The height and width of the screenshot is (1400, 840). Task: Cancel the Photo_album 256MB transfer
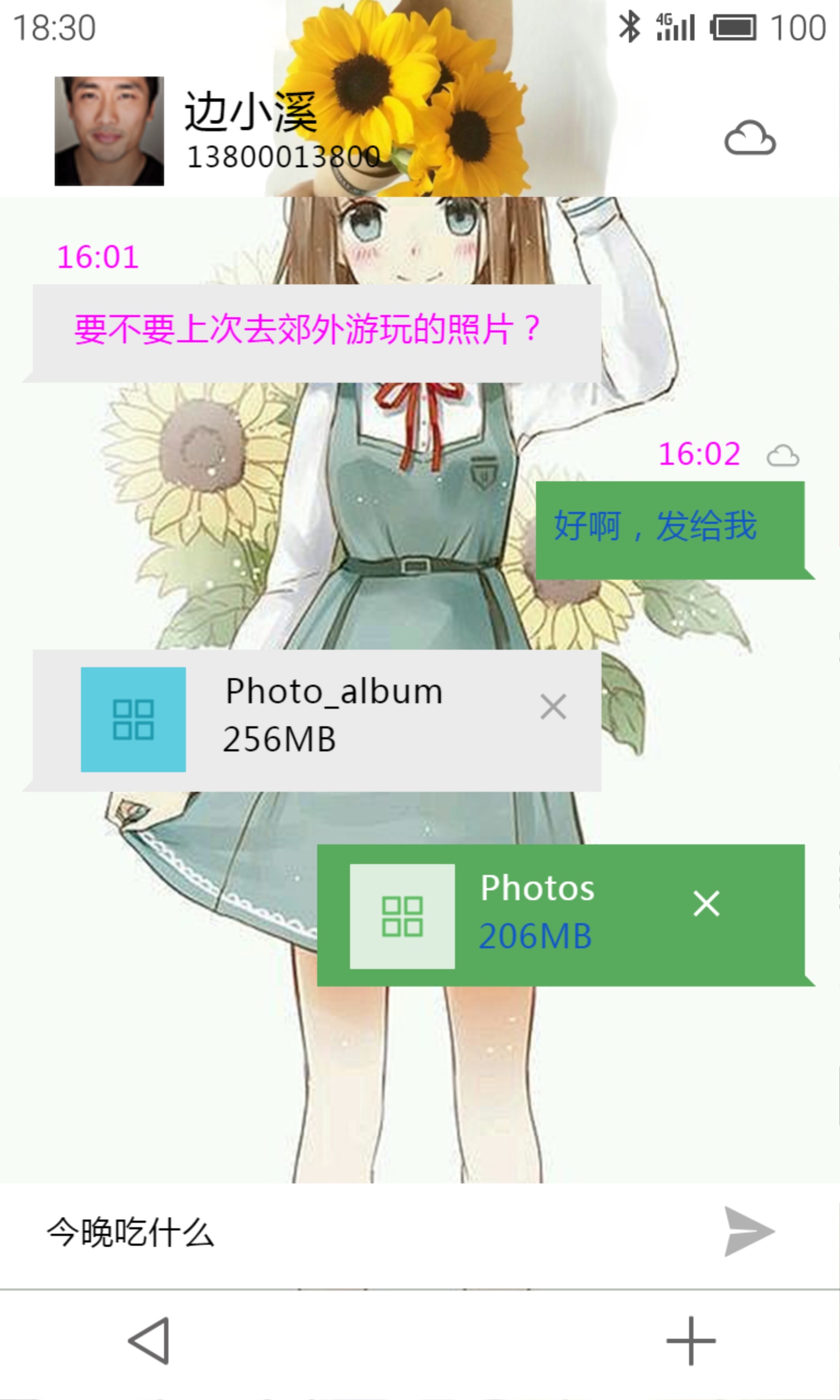tap(553, 707)
